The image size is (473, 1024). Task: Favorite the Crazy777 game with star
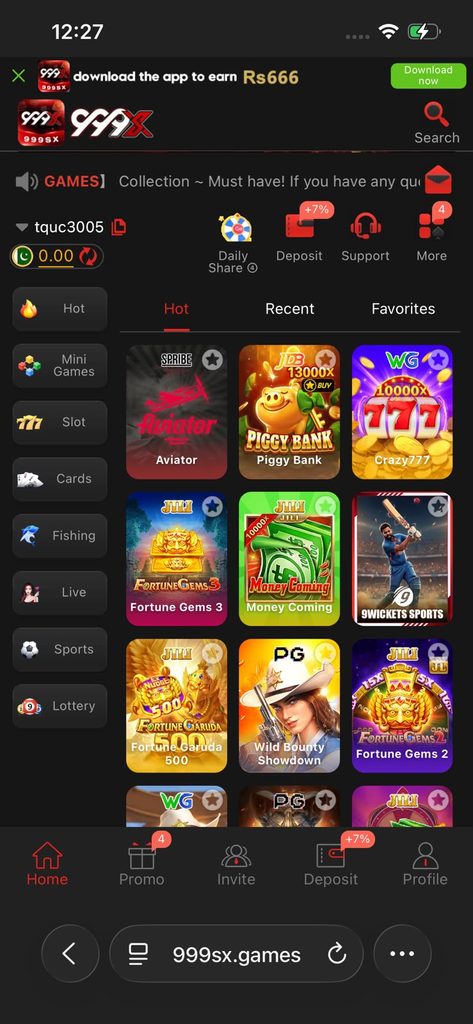pyautogui.click(x=438, y=359)
